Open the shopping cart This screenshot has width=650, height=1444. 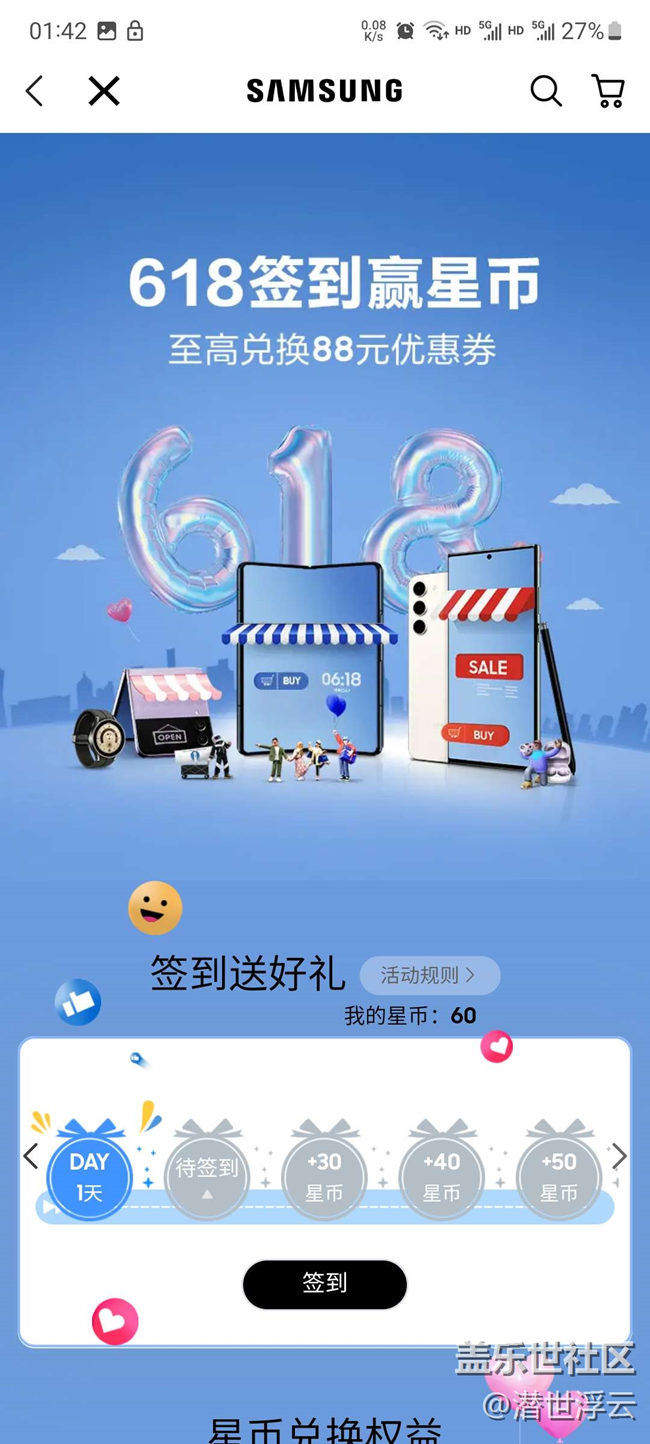tap(608, 91)
